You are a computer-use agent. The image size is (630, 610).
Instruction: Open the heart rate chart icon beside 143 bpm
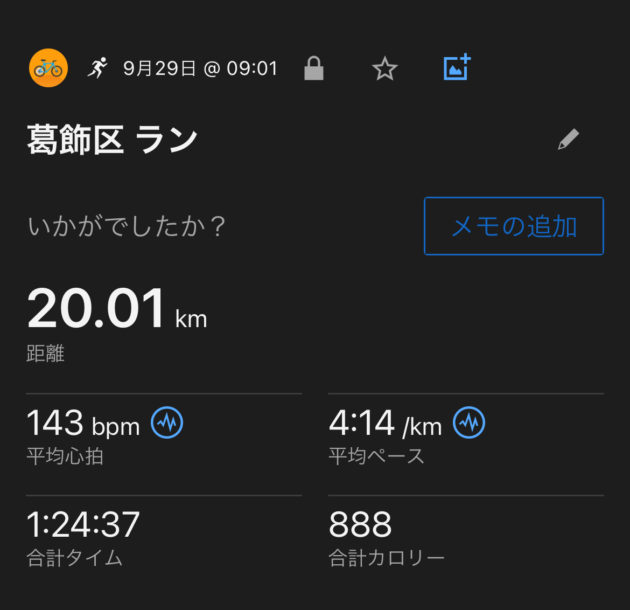[x=166, y=423]
